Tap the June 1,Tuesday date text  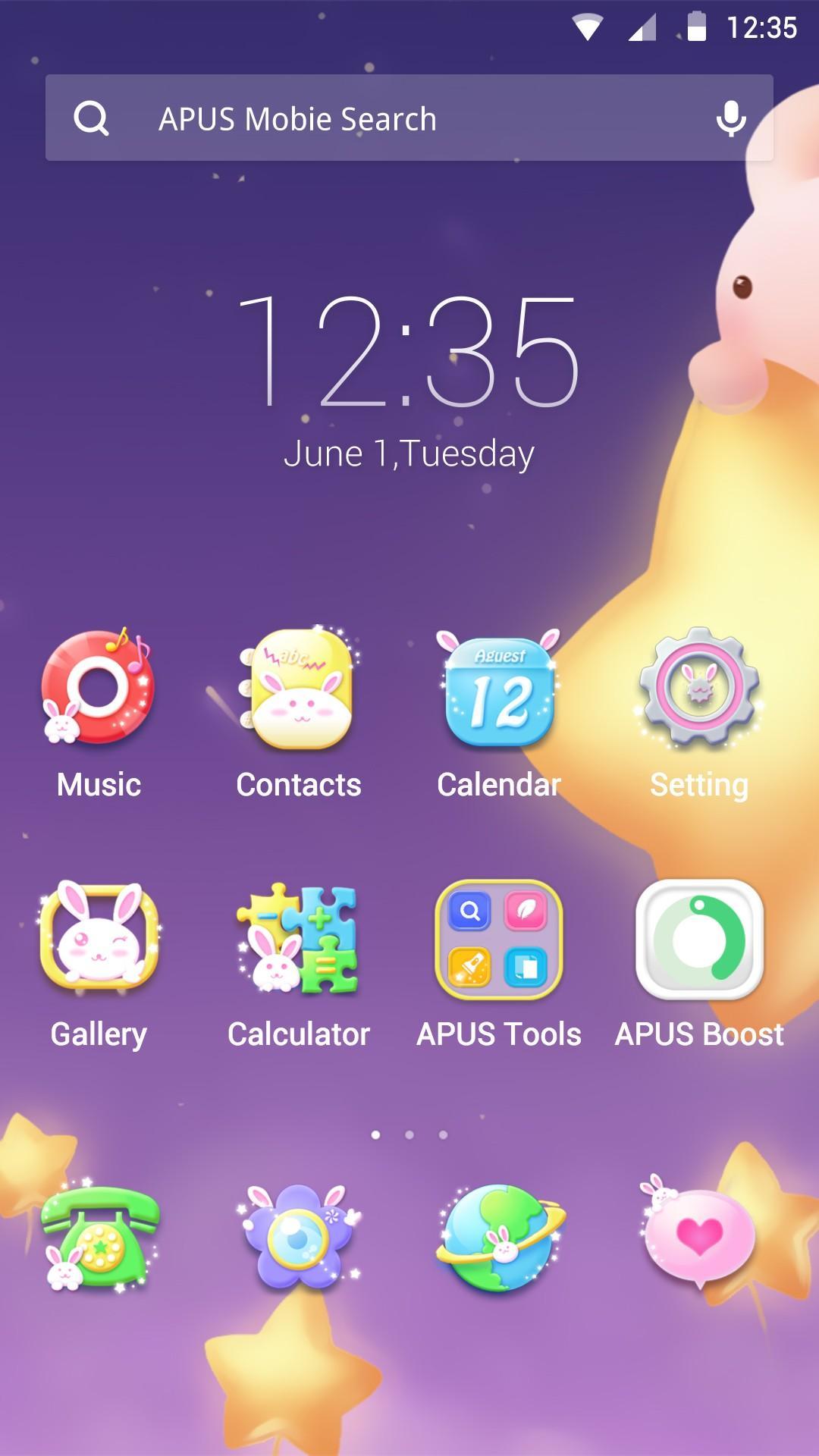(x=409, y=453)
